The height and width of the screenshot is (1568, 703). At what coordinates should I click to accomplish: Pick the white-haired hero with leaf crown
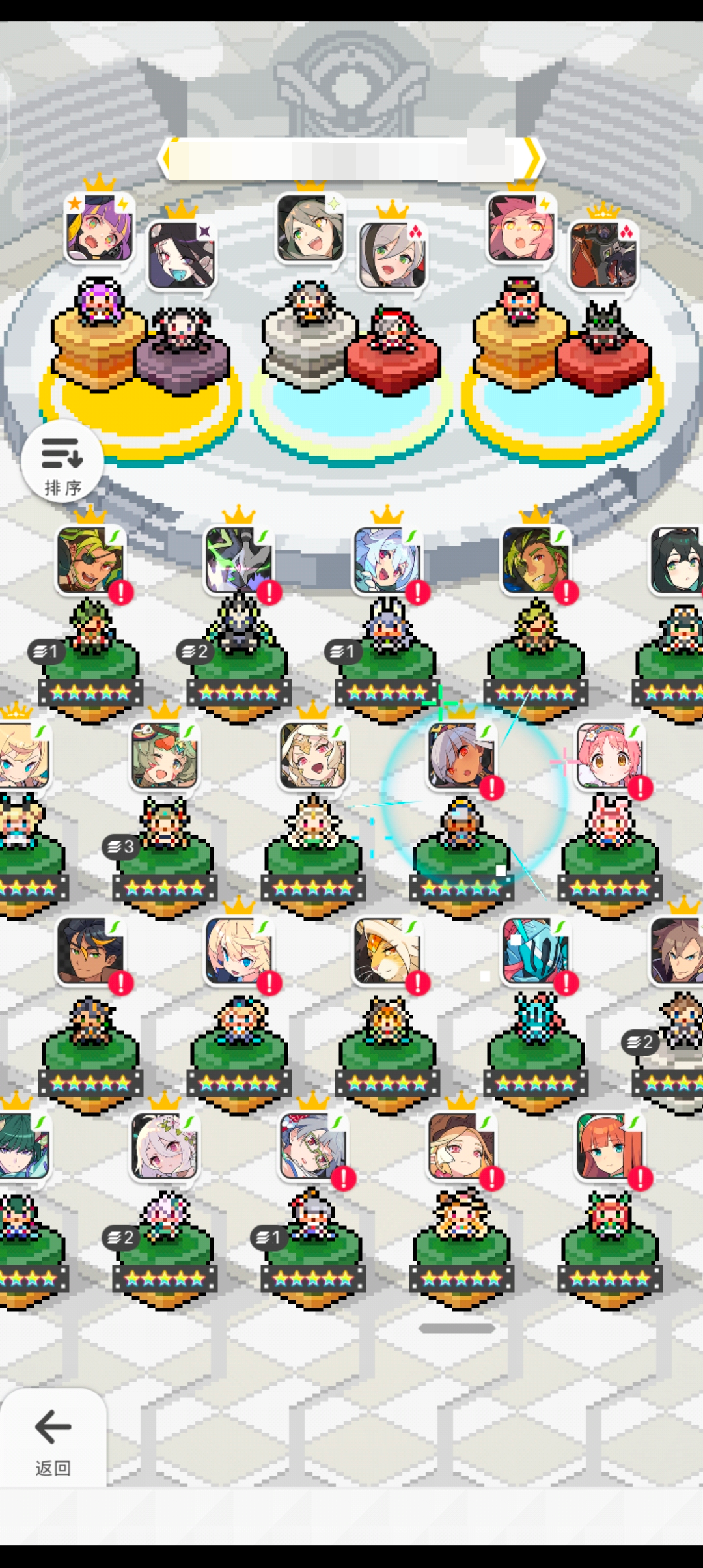[x=164, y=1146]
